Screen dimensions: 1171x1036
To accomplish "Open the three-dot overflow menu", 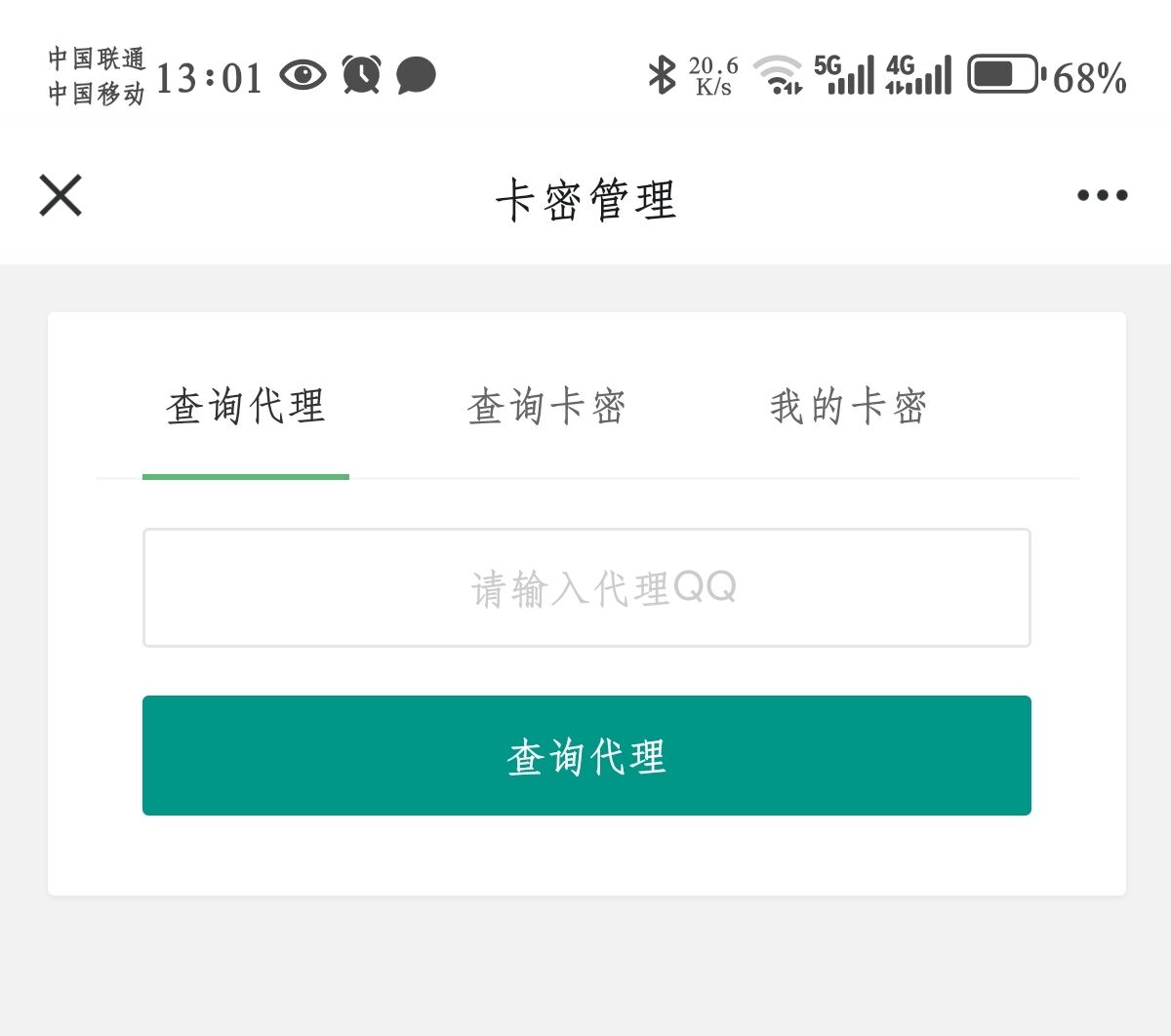I will click(x=1102, y=195).
